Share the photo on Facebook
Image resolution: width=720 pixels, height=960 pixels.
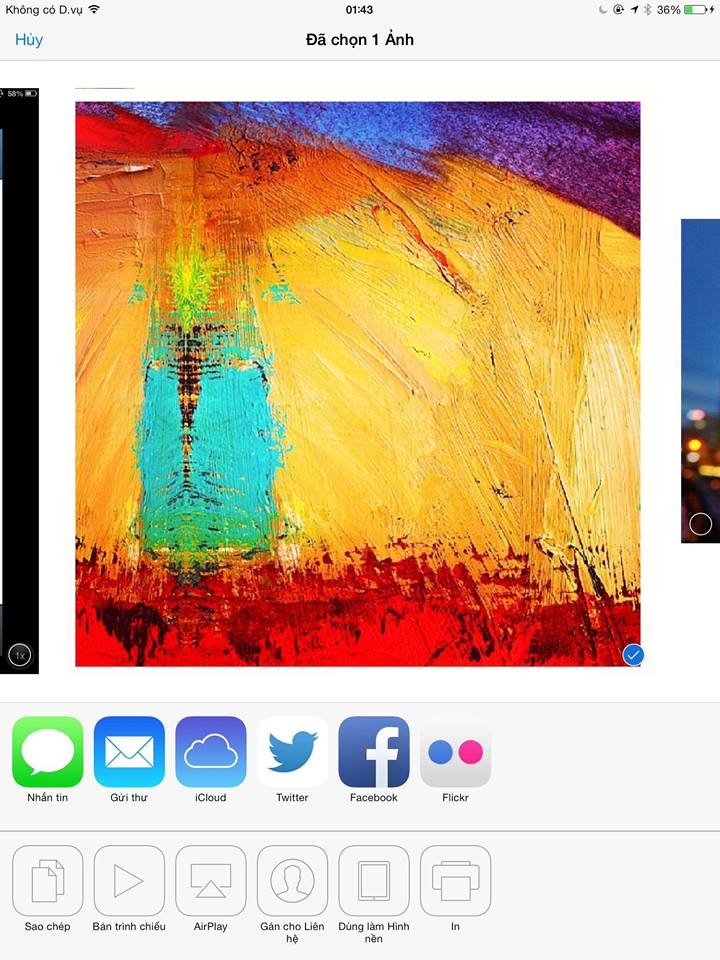pos(374,752)
